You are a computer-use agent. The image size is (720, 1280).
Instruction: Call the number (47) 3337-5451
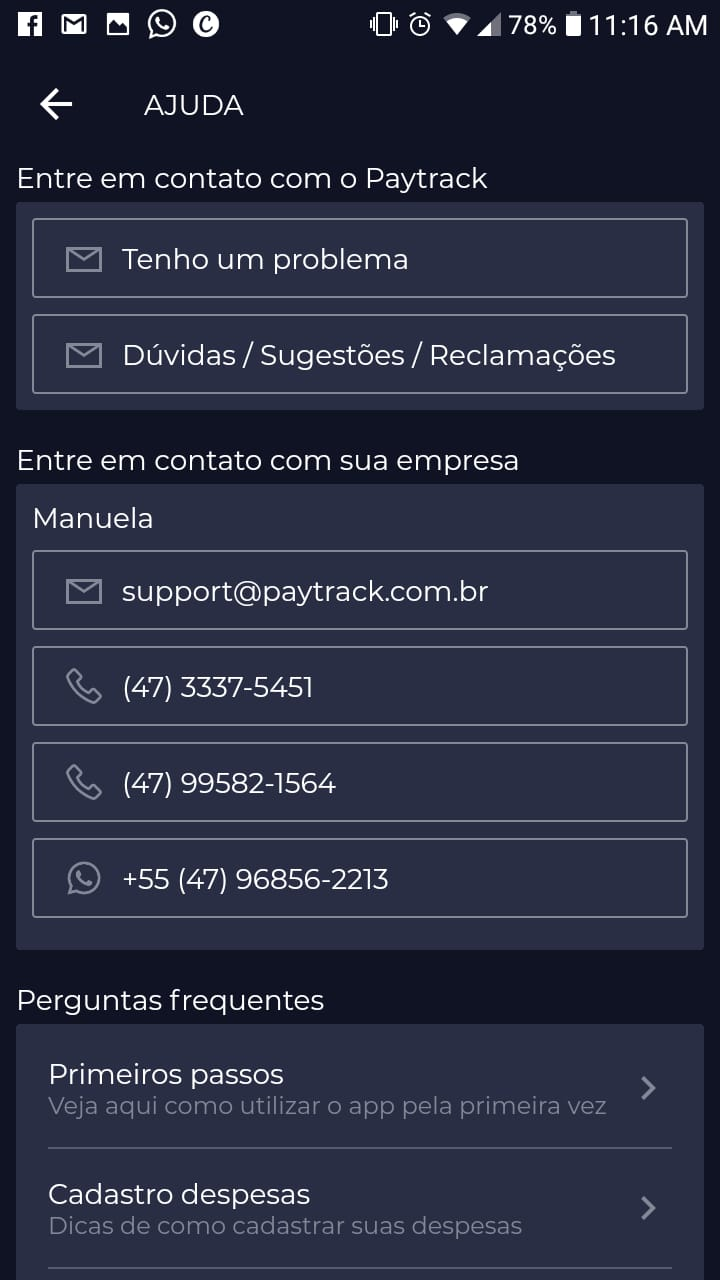click(x=360, y=687)
